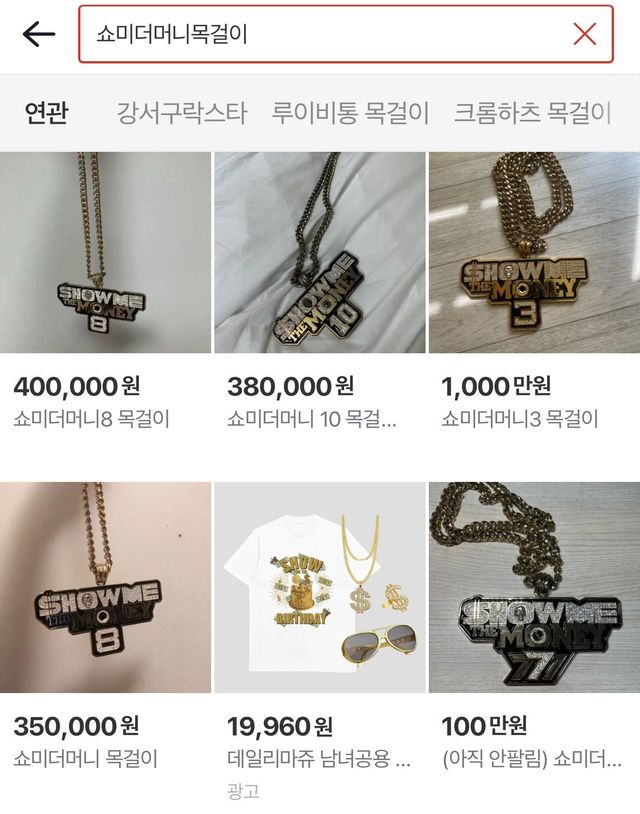Open the 19,960원 데일리마쥬 ad item
Viewport: 640px width, 814px height.
pos(320,588)
